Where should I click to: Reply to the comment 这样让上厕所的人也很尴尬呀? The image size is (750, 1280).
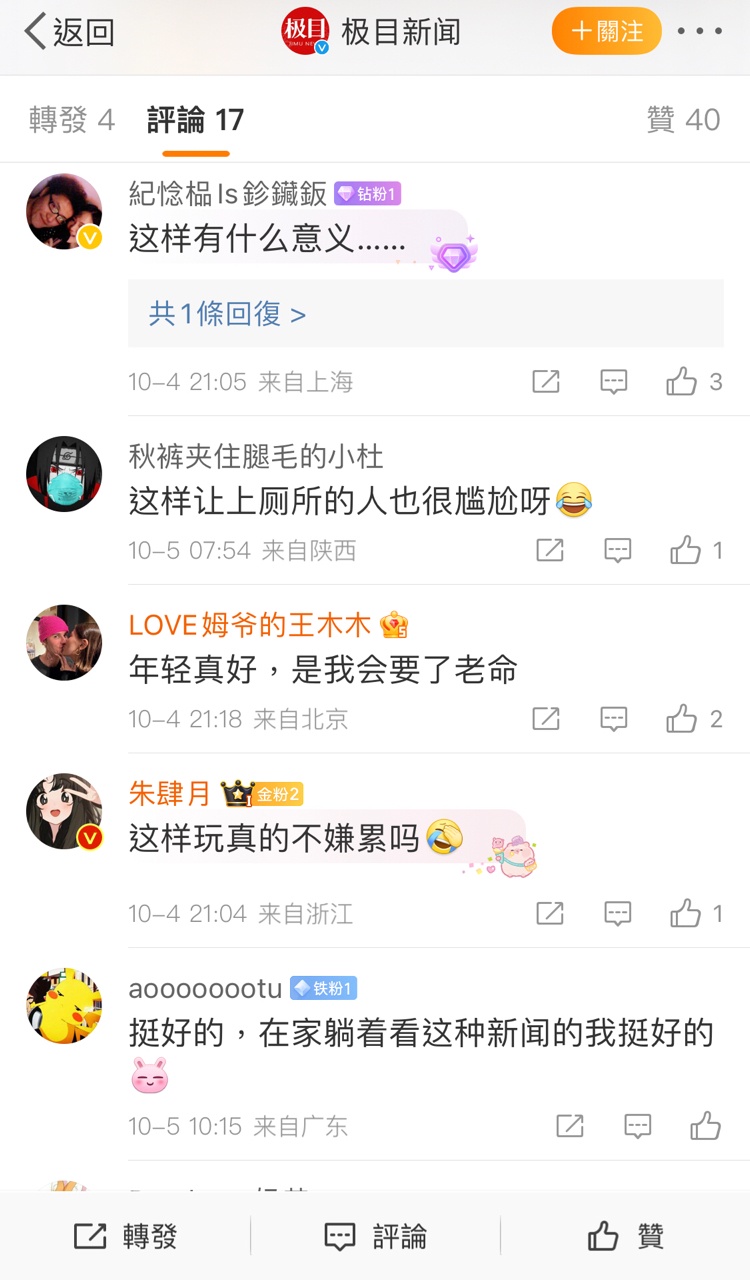pyautogui.click(x=617, y=550)
